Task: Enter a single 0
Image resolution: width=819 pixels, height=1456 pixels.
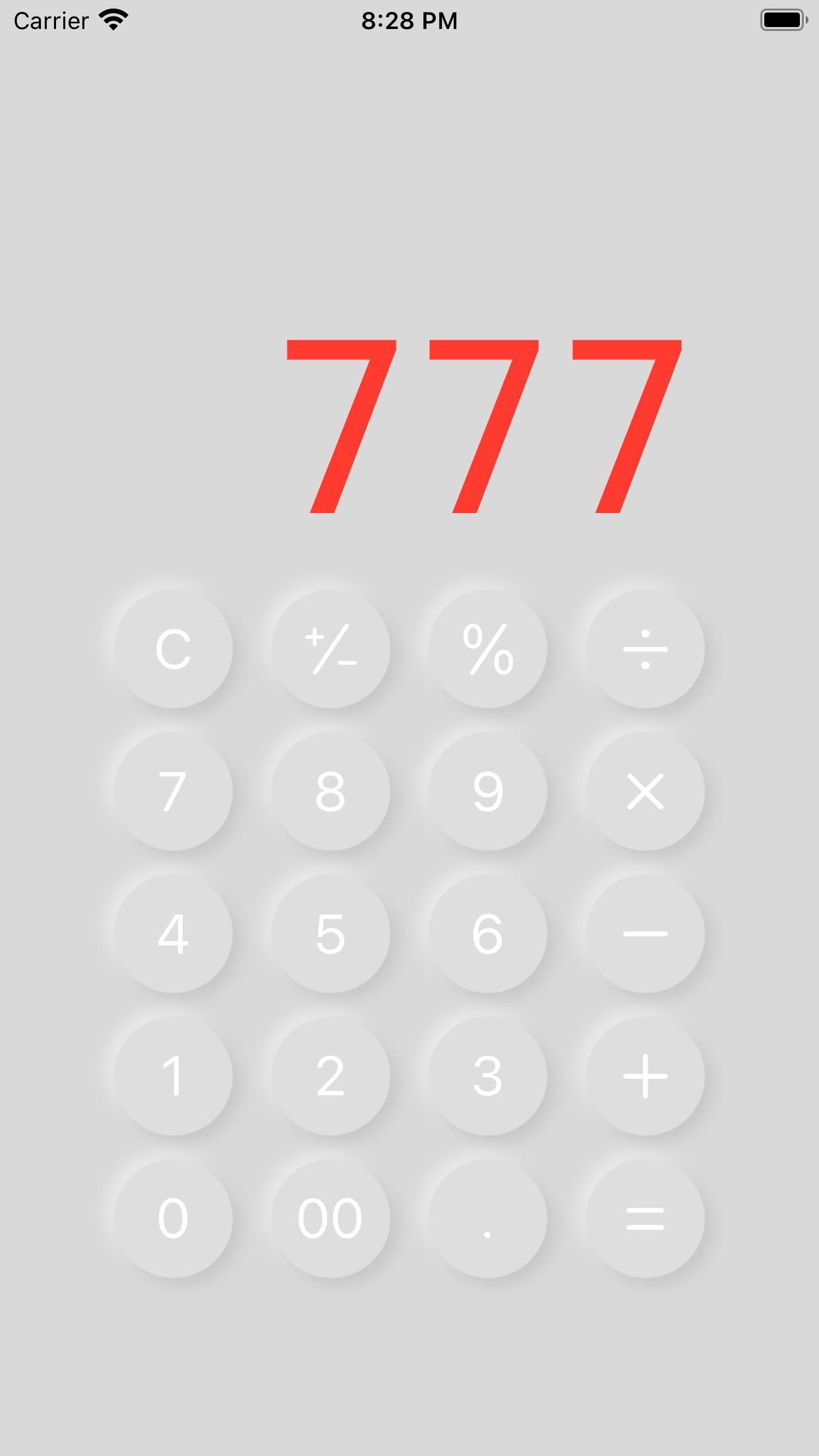Action: click(173, 1219)
